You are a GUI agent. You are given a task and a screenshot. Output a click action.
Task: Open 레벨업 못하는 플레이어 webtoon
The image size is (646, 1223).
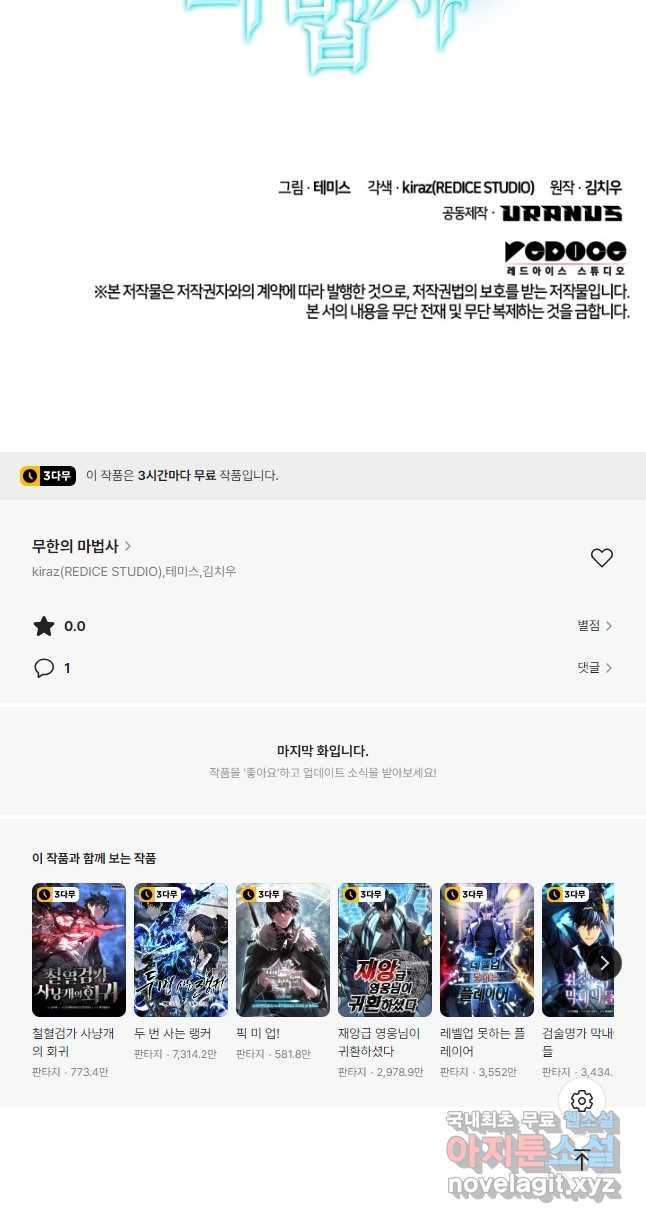[487, 949]
